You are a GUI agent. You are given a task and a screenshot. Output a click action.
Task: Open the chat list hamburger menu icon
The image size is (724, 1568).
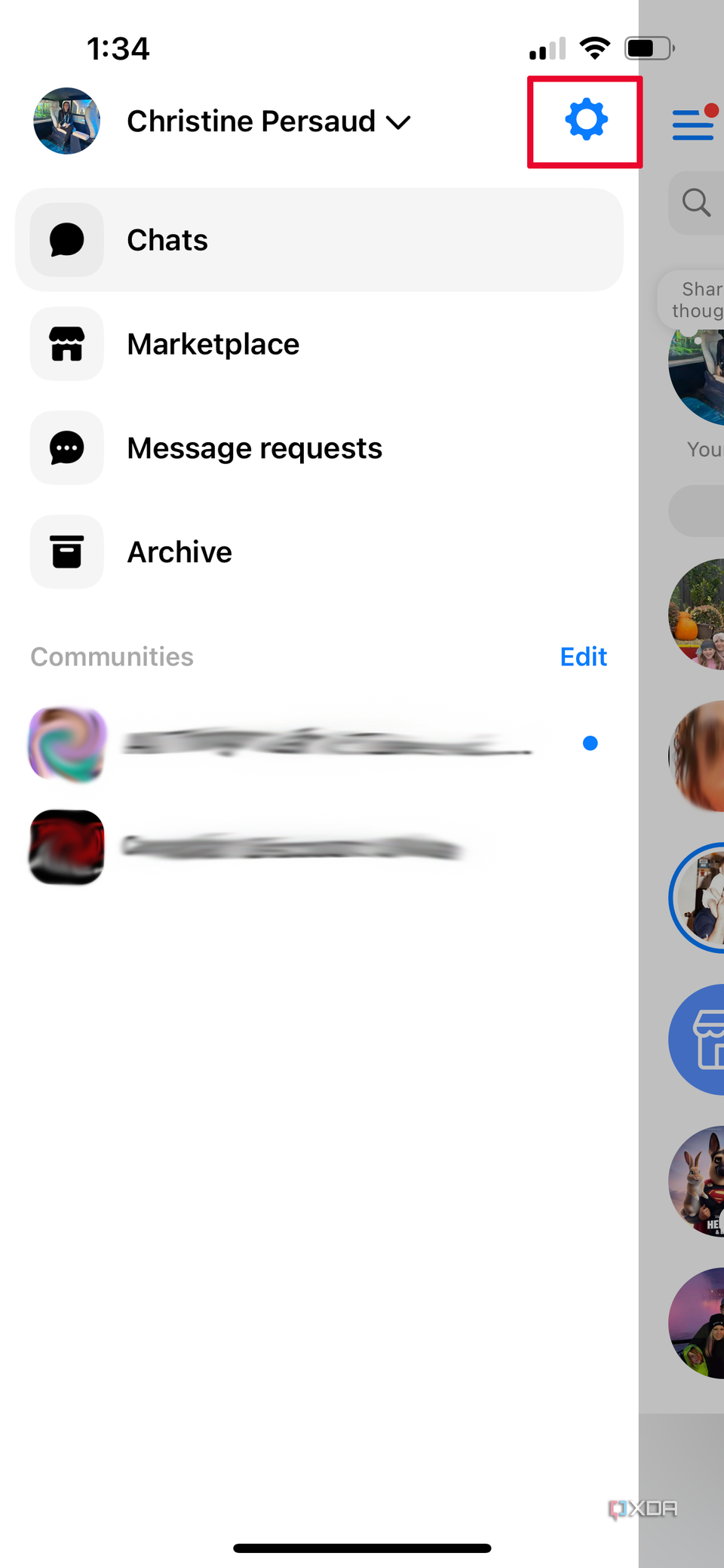[692, 125]
